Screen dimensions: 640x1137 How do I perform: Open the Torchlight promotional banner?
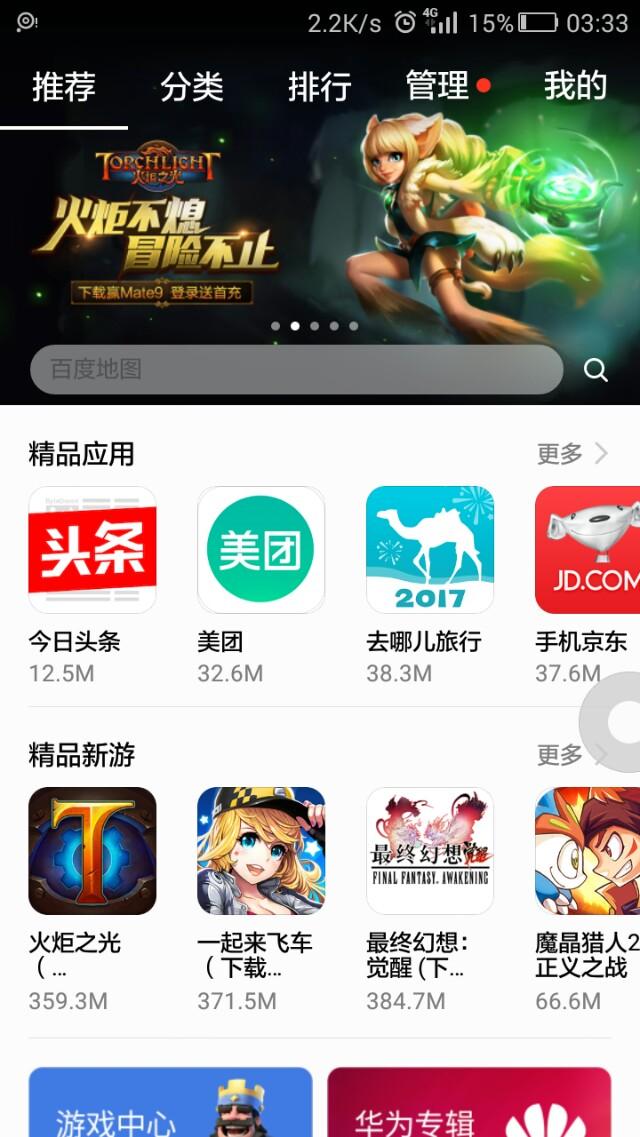tap(320, 230)
